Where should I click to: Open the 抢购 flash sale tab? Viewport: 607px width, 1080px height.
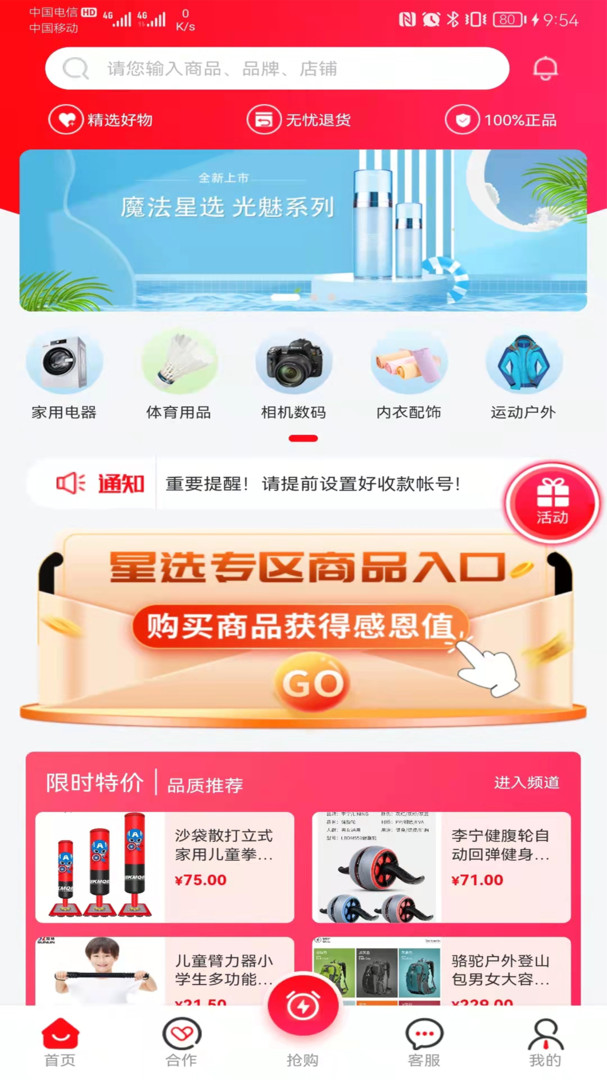(x=303, y=1021)
